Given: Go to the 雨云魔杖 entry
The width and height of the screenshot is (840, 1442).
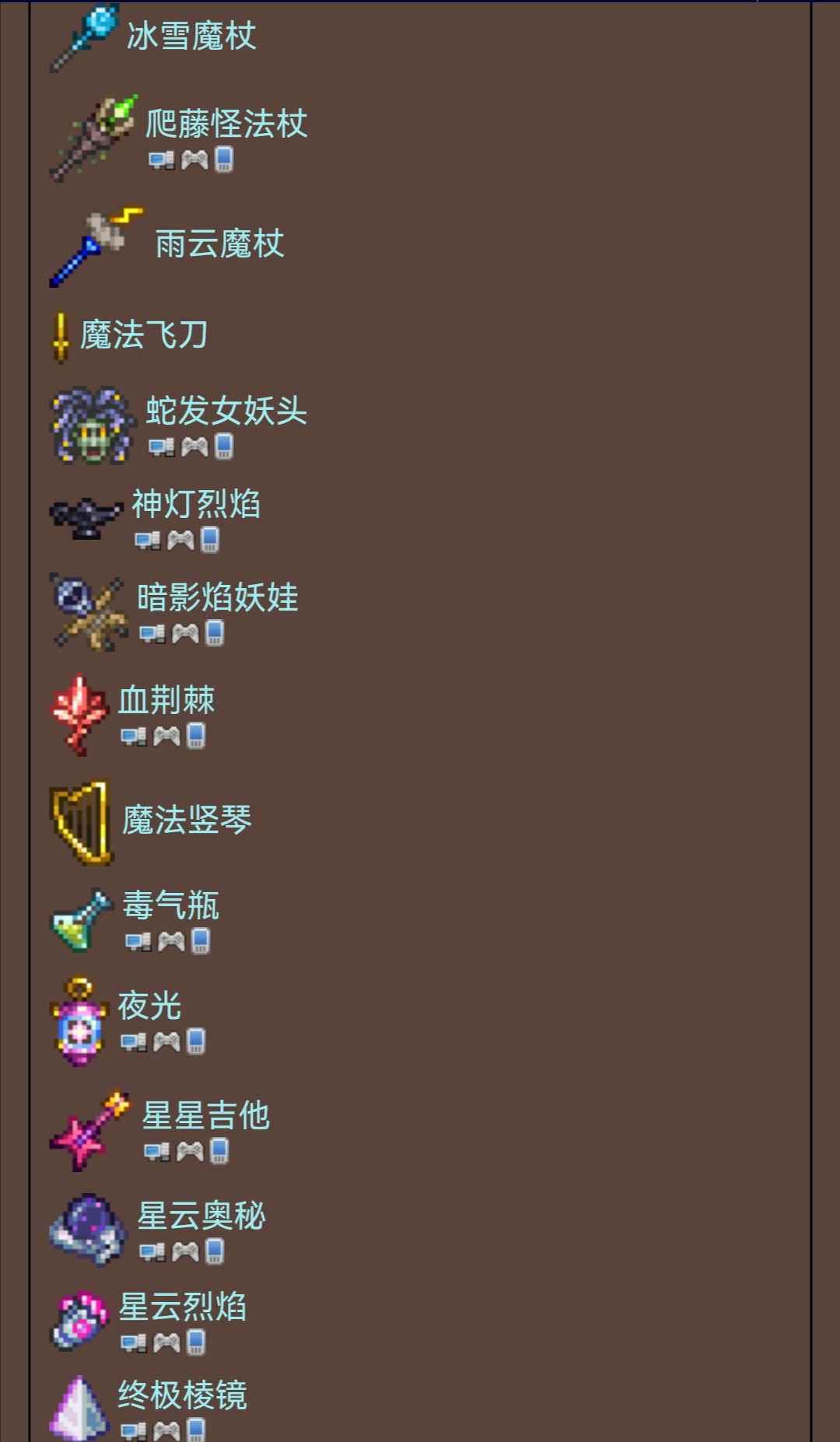Looking at the screenshot, I should [219, 243].
